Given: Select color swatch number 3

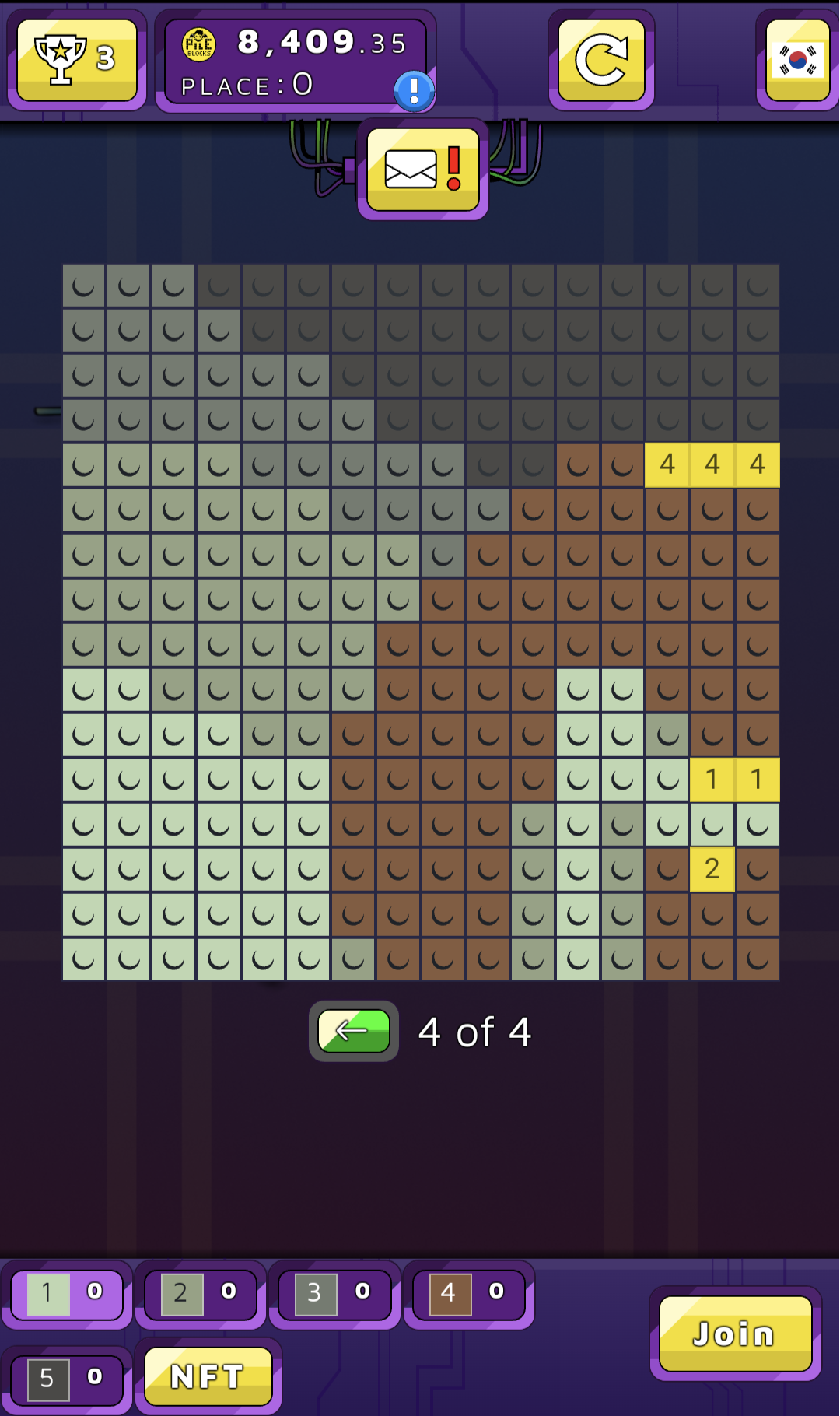Looking at the screenshot, I should point(334,1294).
